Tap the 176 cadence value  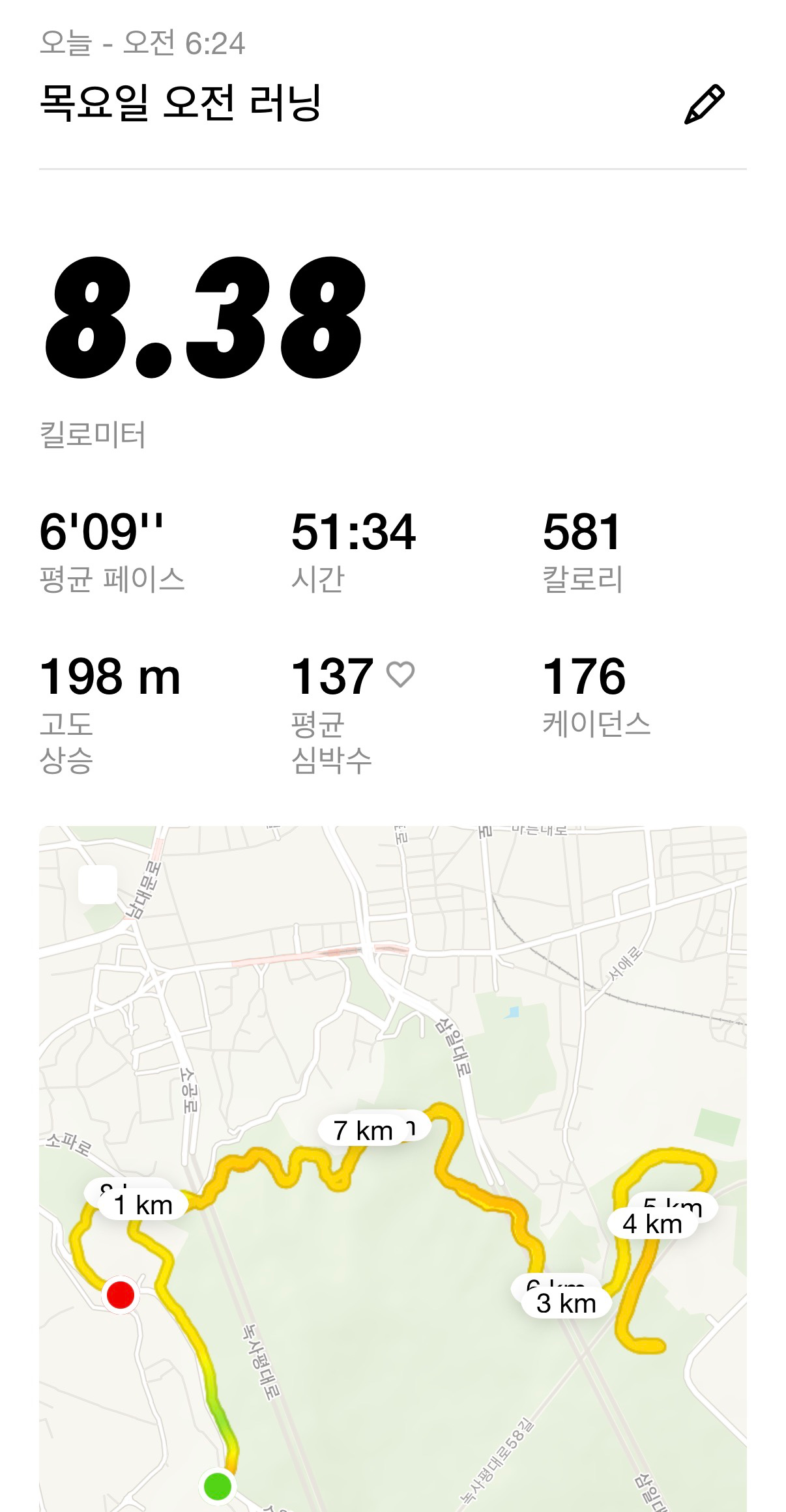(585, 679)
